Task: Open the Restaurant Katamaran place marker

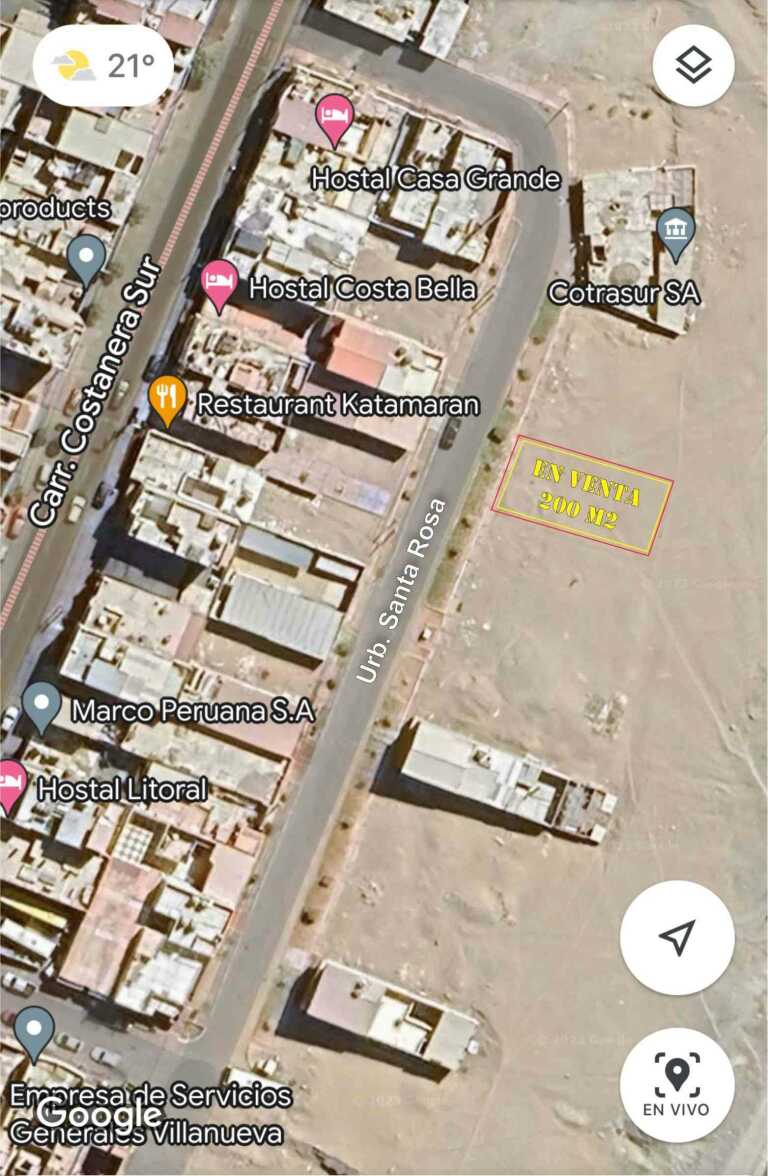Action: click(167, 399)
